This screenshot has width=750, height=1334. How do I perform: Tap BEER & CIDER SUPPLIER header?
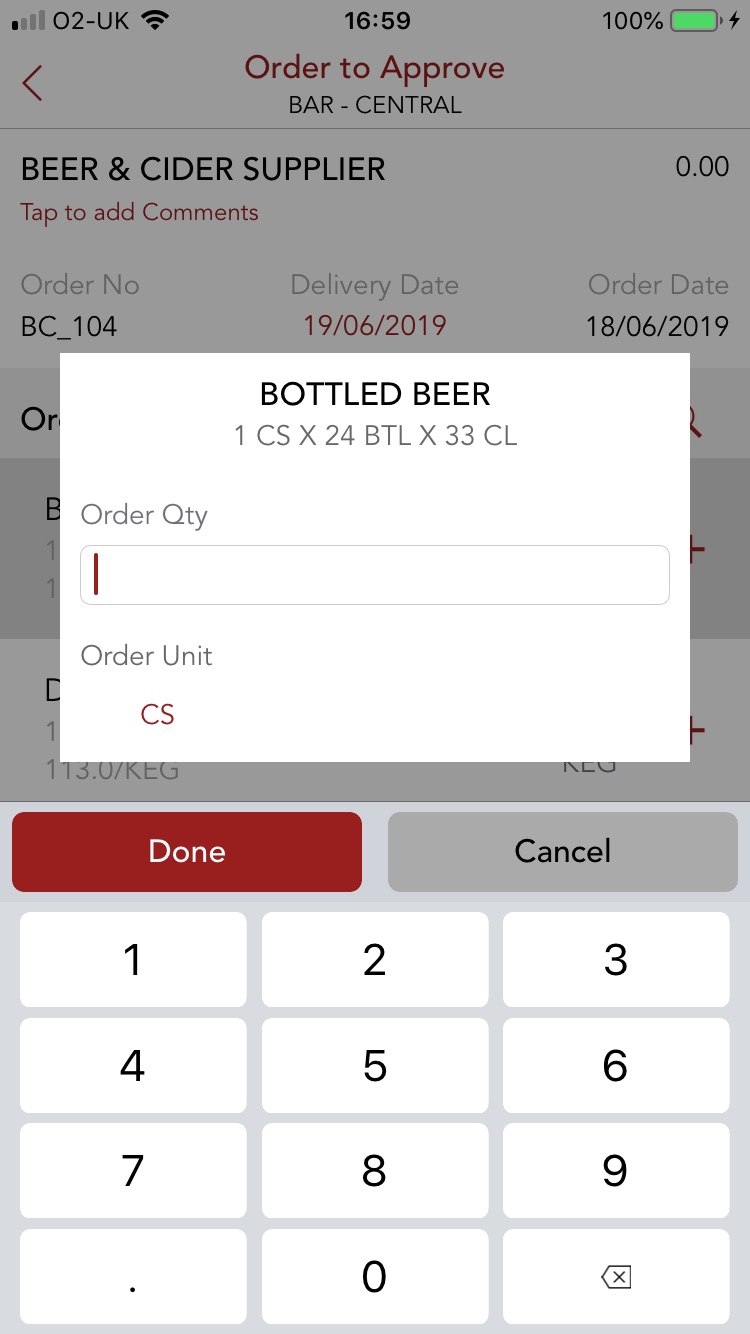point(202,169)
